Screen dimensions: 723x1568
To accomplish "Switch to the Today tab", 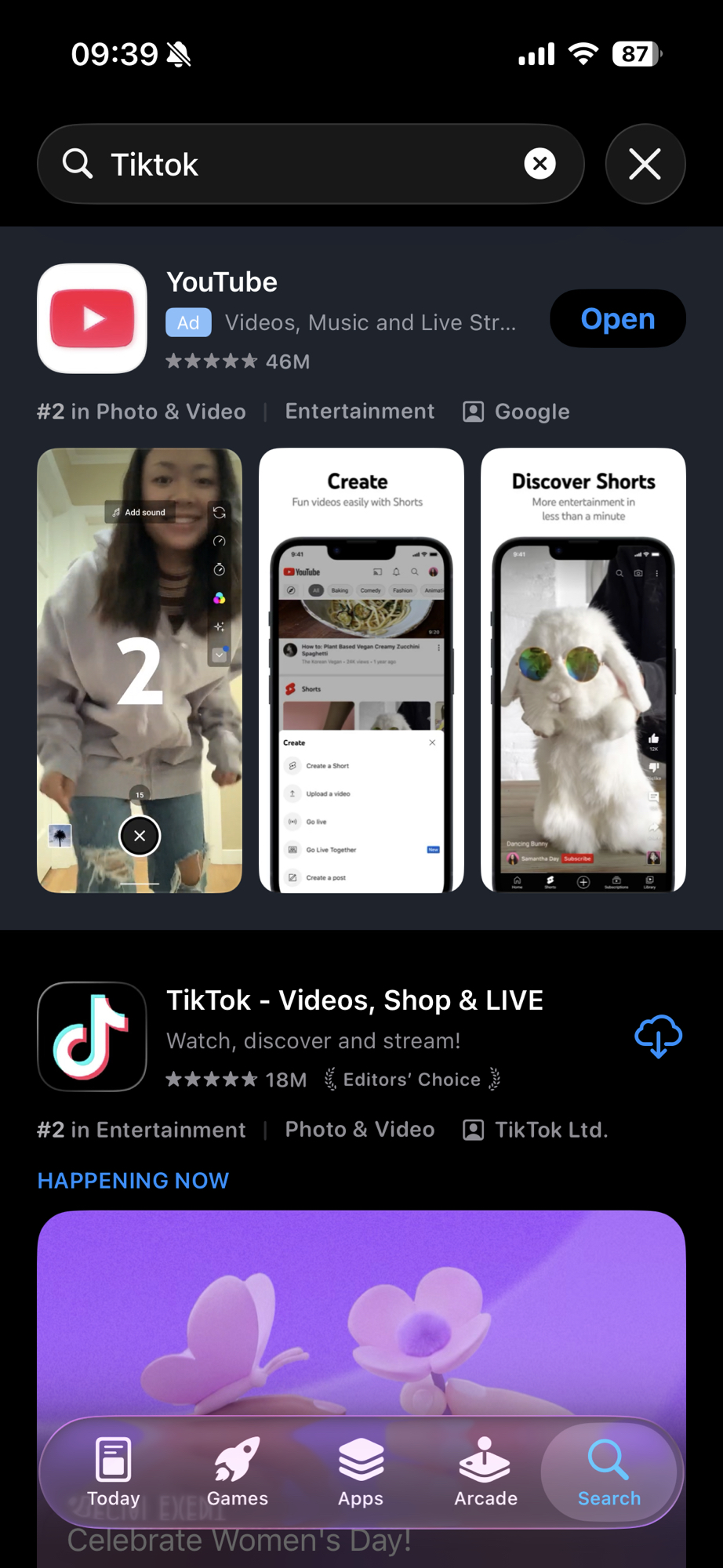I will [114, 1472].
